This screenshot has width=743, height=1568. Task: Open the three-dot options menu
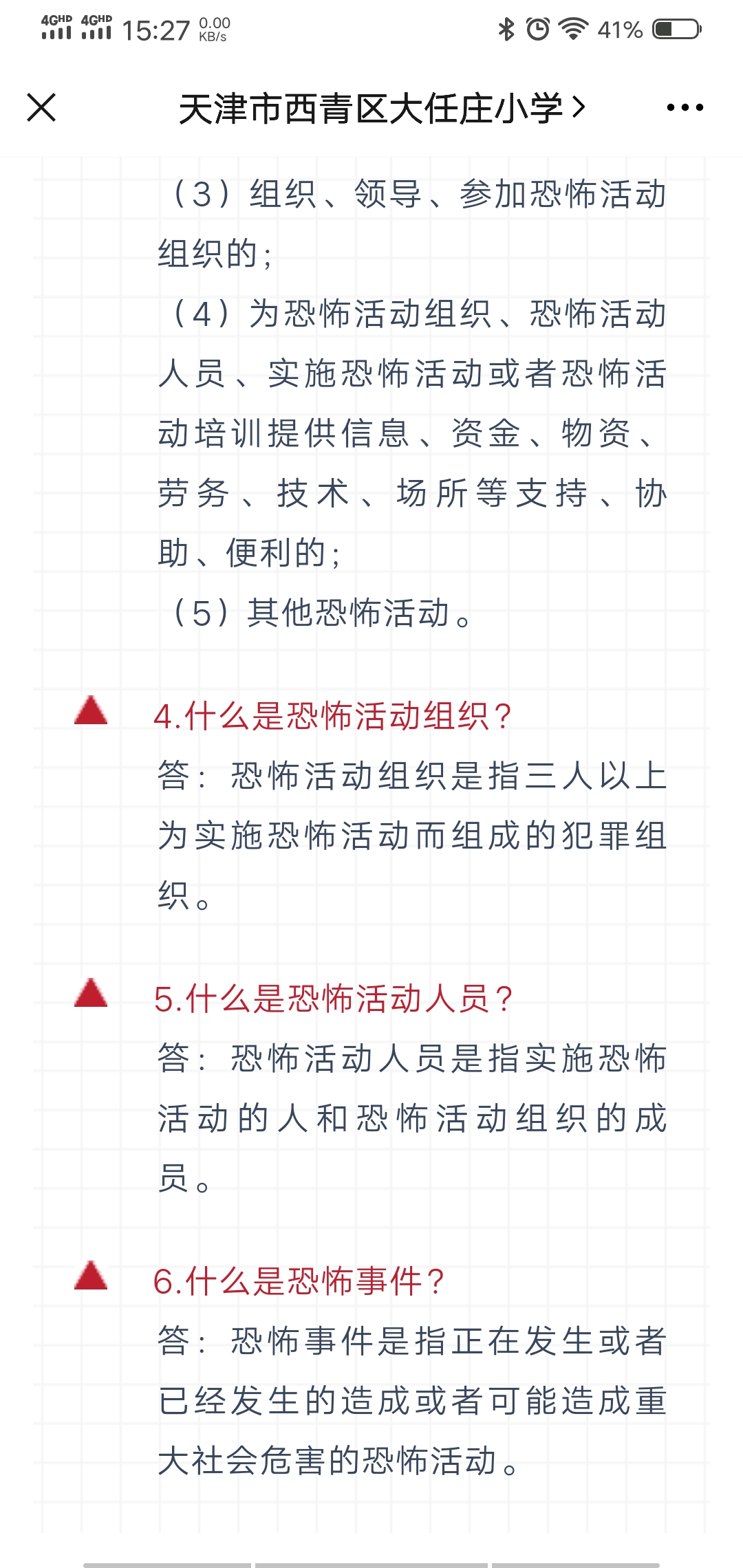tap(685, 108)
